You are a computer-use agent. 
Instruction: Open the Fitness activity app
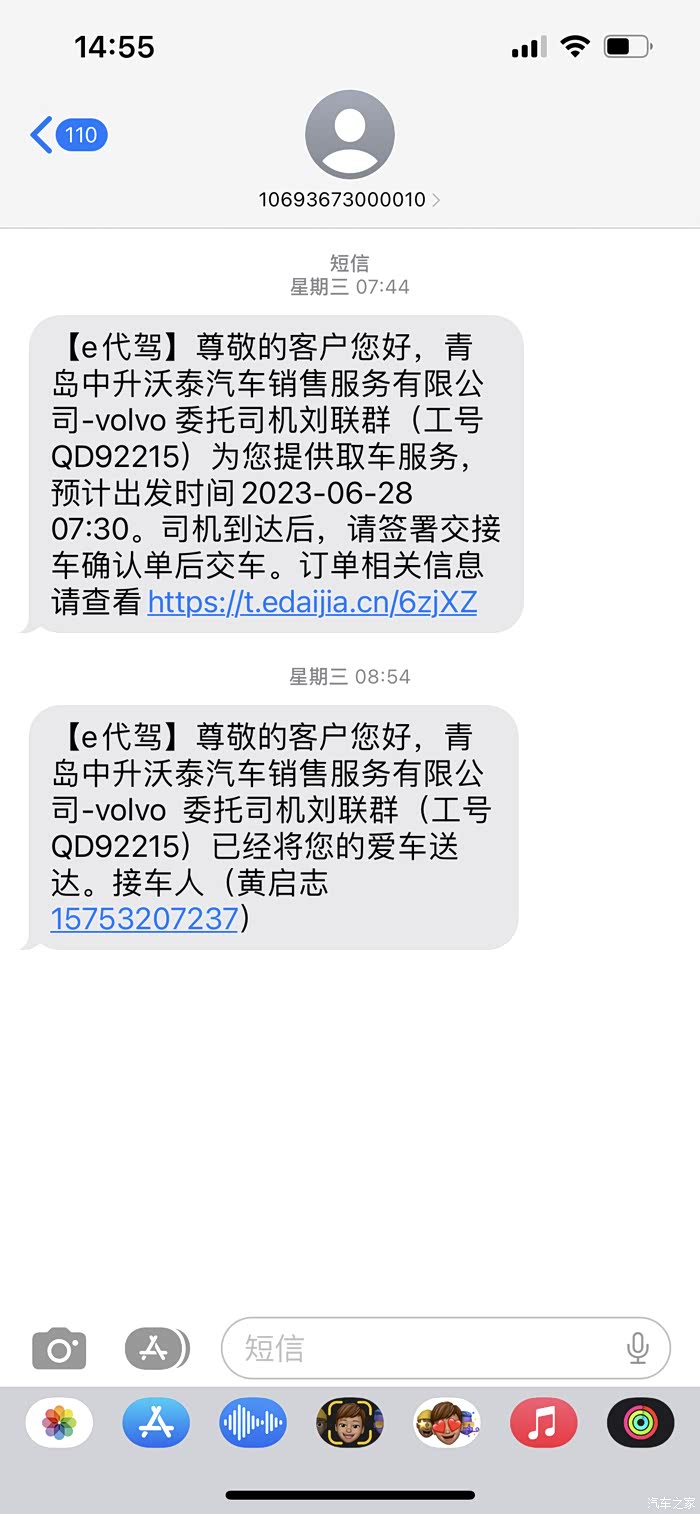click(x=640, y=1422)
